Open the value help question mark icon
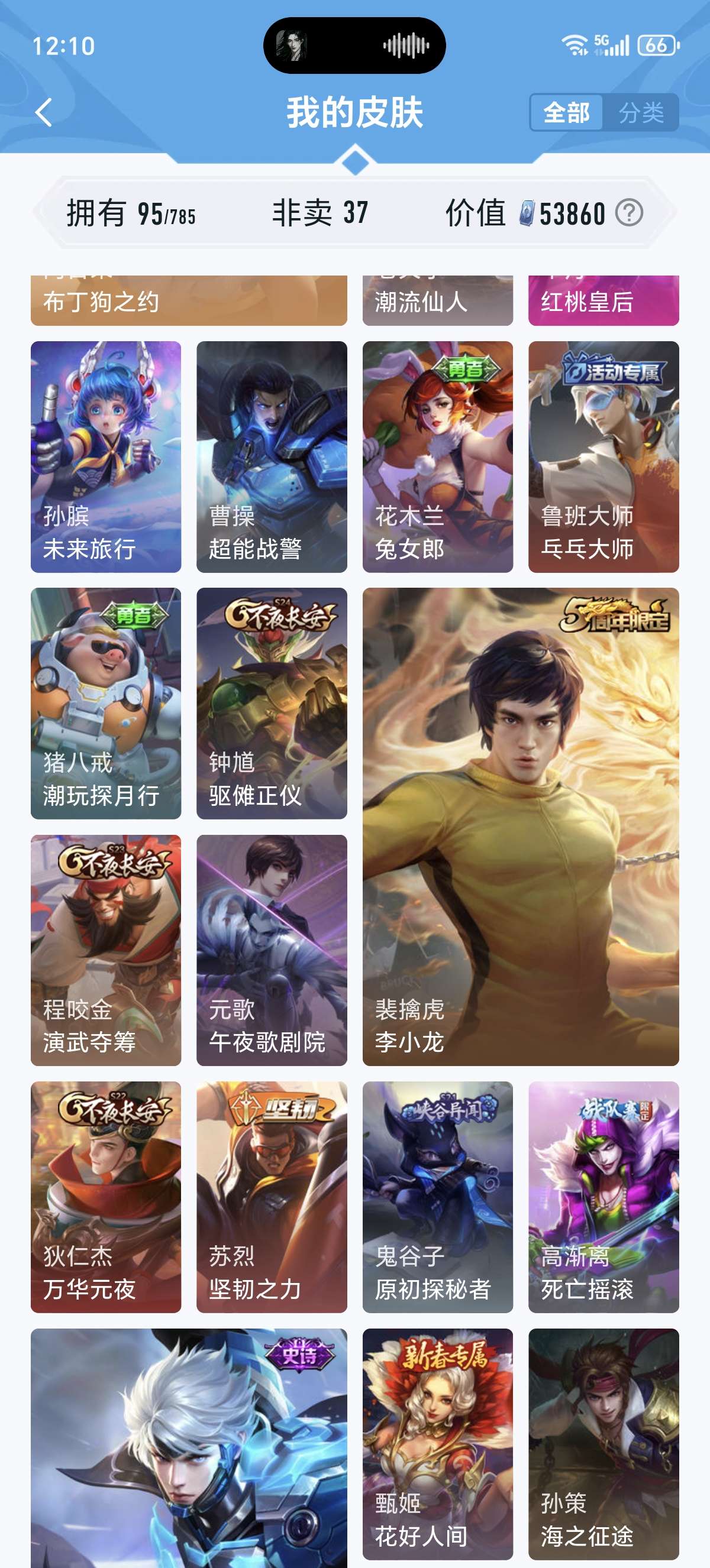 [x=628, y=213]
